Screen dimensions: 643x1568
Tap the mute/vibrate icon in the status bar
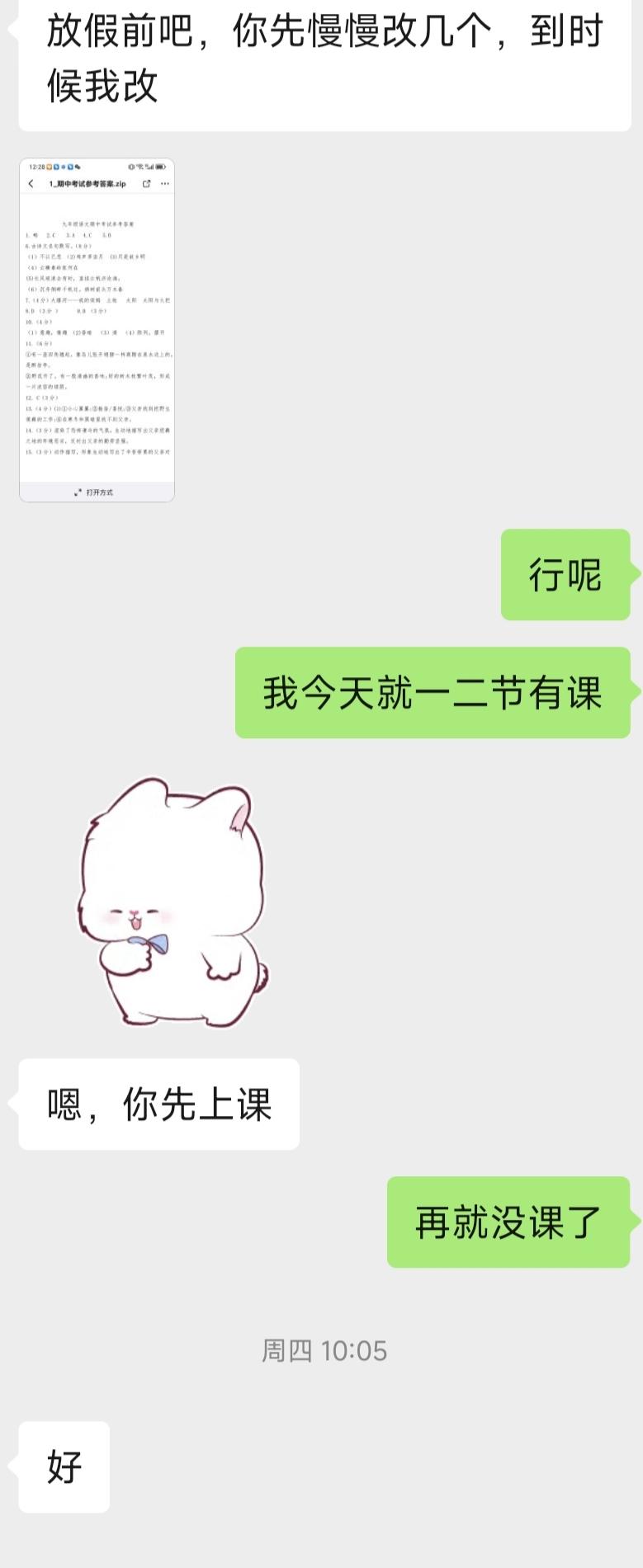coord(130,166)
